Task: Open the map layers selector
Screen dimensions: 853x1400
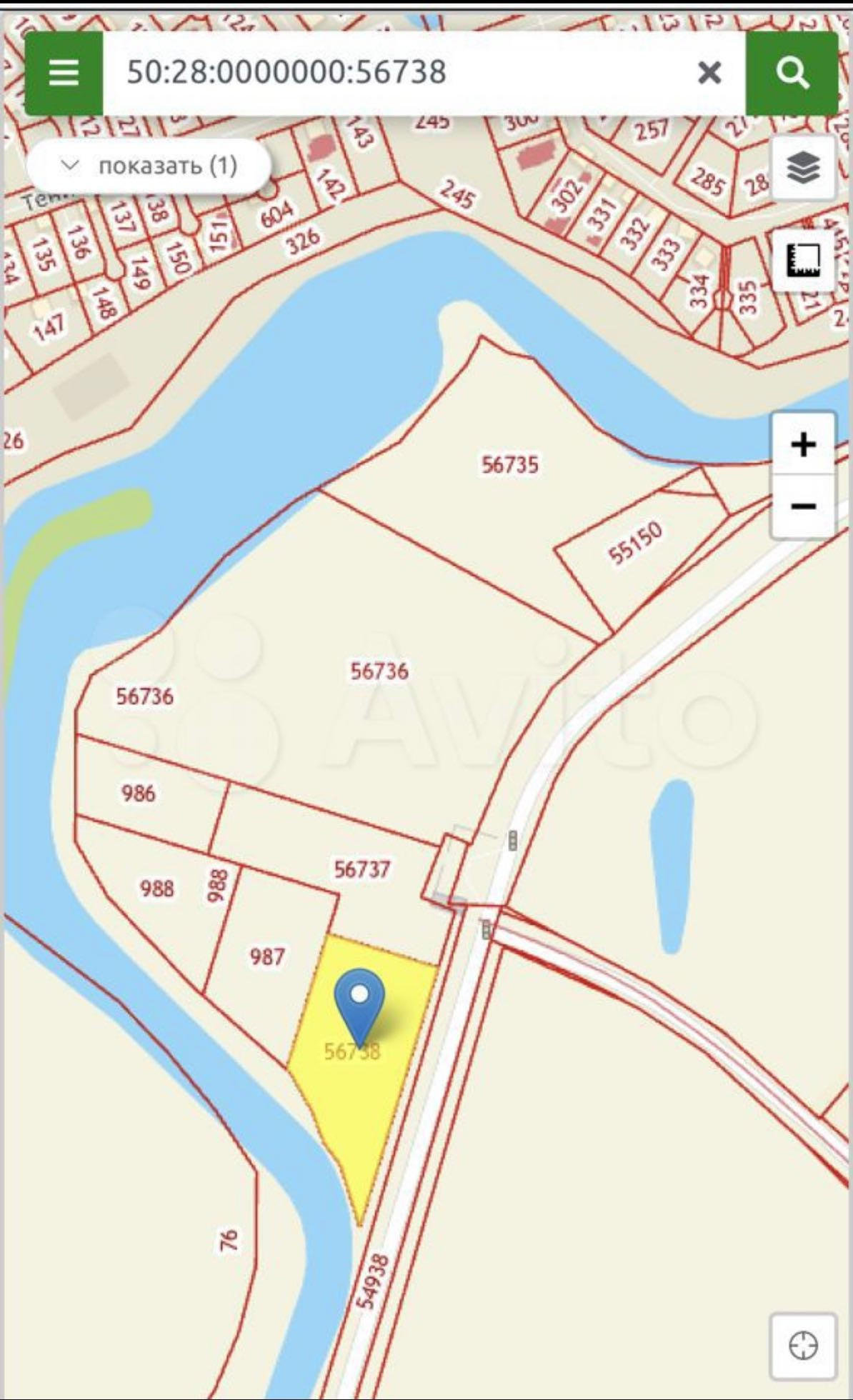Action: click(x=804, y=169)
